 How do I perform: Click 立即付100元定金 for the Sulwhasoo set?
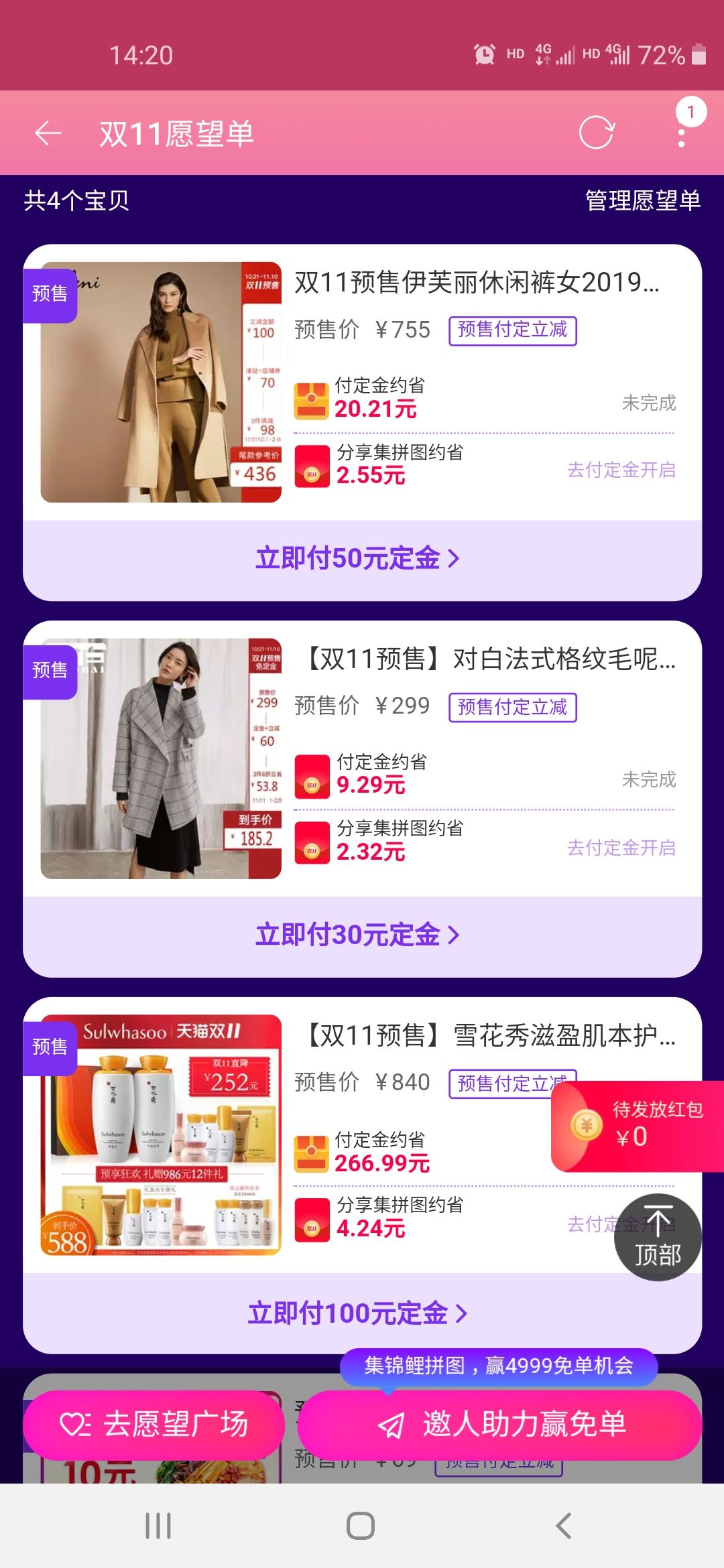pos(360,1313)
